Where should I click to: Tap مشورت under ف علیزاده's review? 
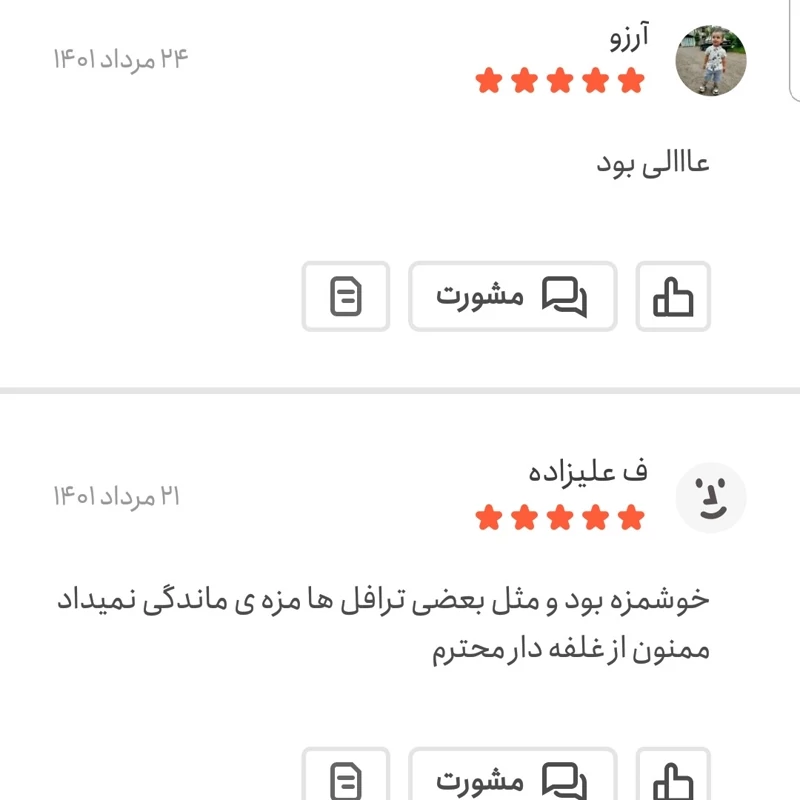coord(512,778)
